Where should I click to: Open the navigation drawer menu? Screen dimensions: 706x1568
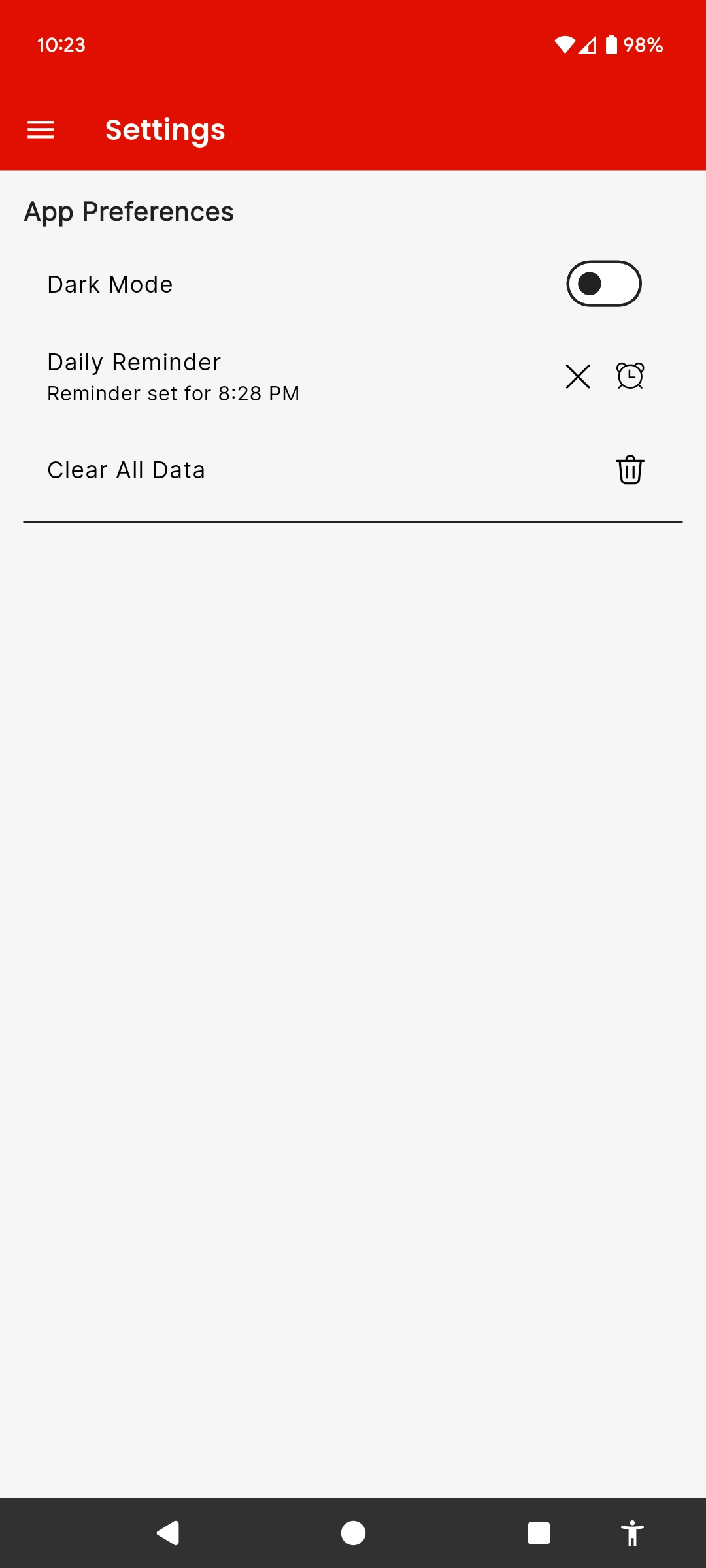(x=41, y=129)
